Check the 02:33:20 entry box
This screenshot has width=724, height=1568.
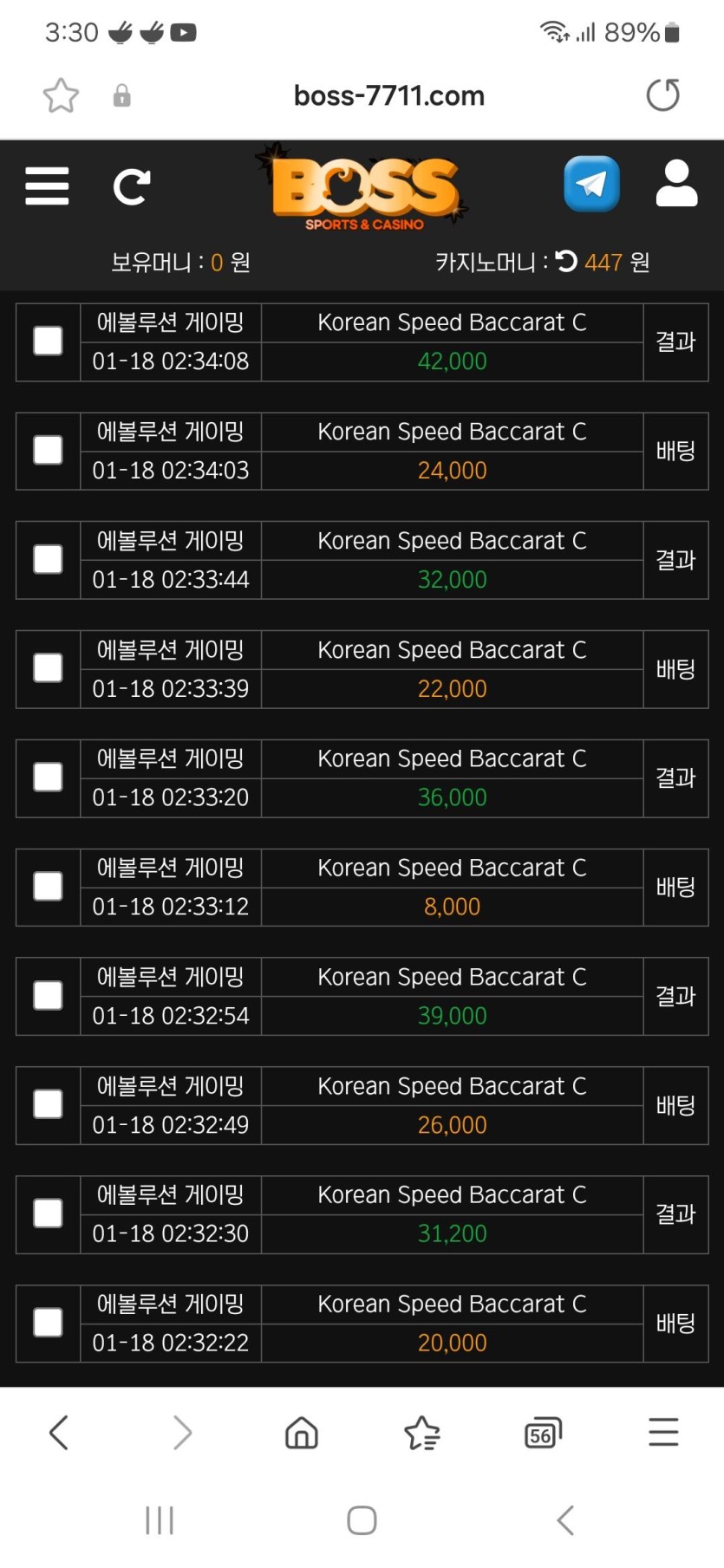click(x=48, y=777)
